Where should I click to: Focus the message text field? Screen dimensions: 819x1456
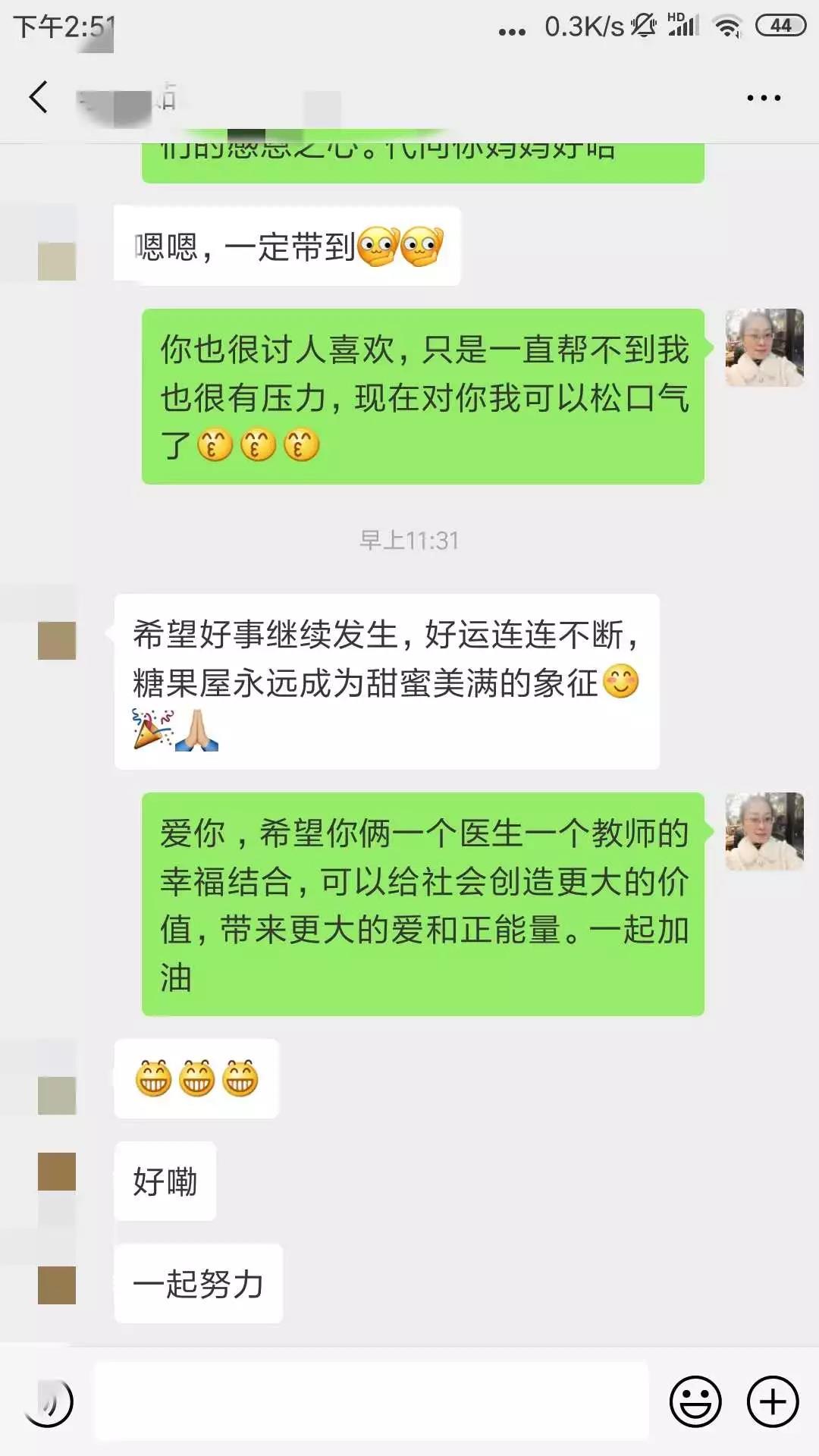pyautogui.click(x=372, y=1401)
